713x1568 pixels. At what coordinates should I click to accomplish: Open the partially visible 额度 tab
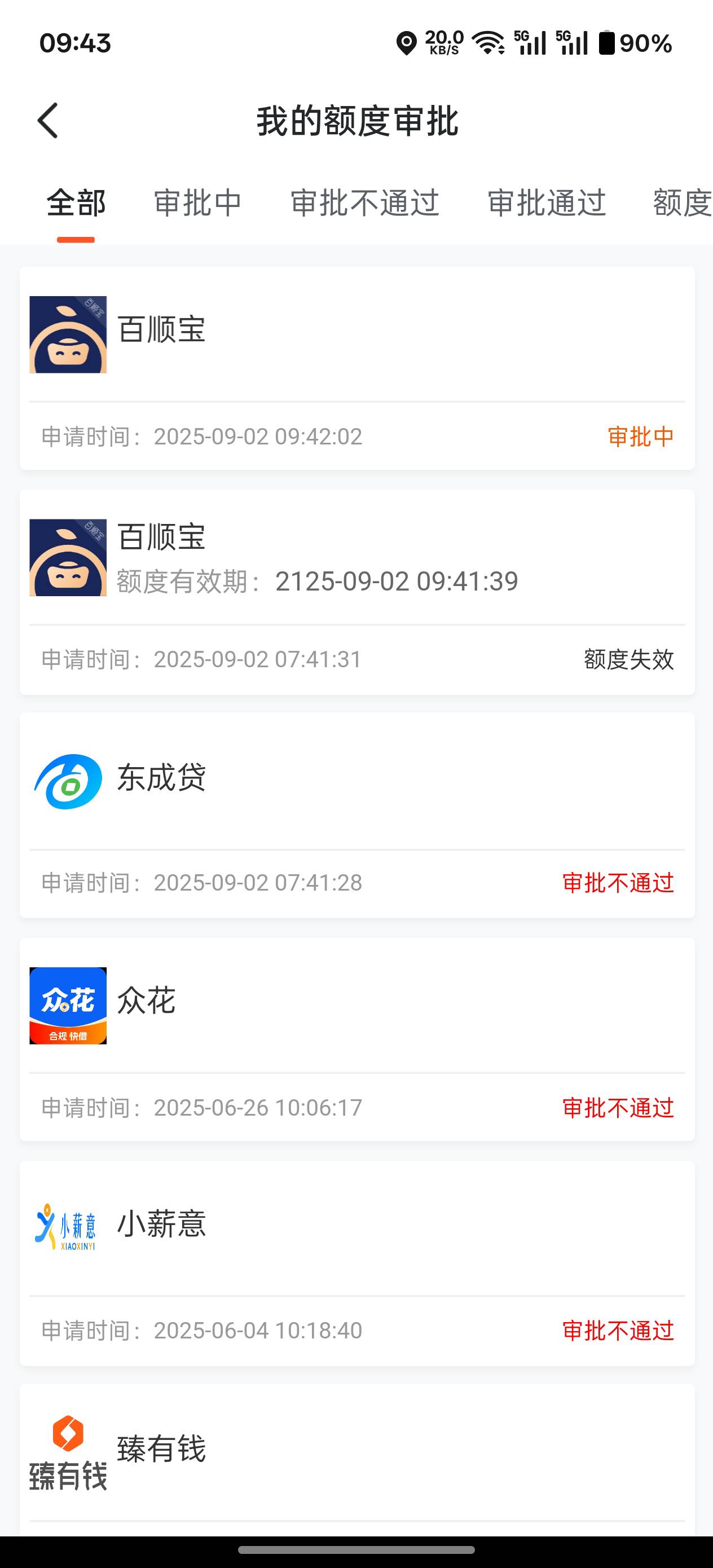682,203
